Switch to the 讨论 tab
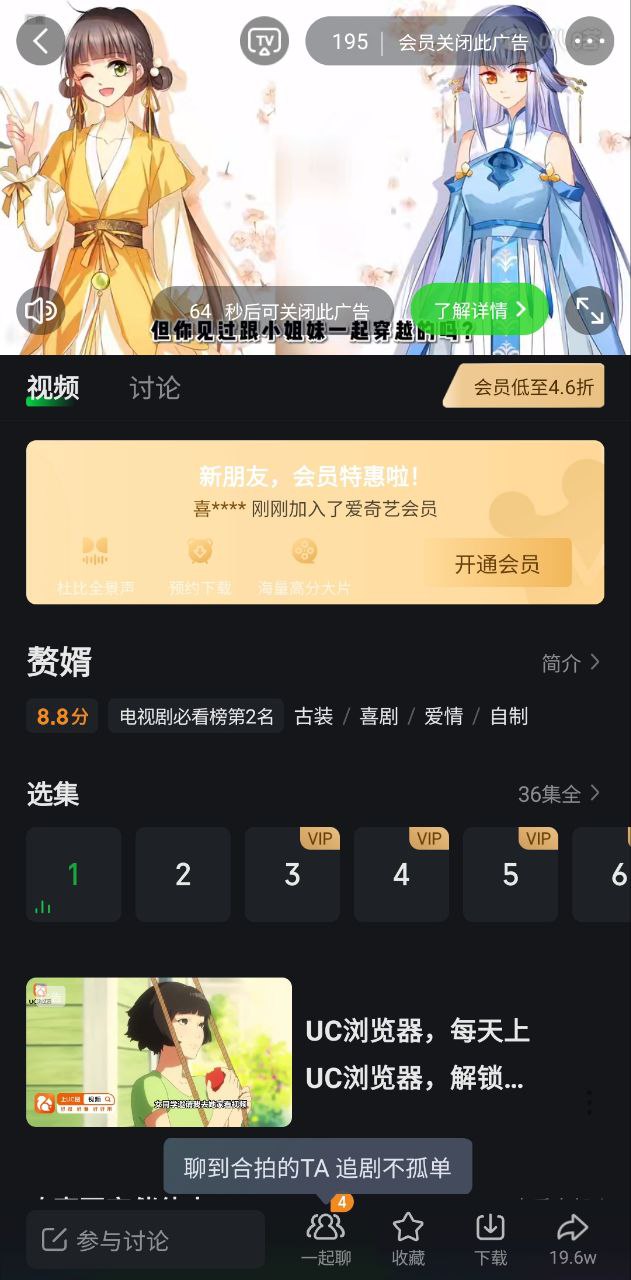This screenshot has height=1280, width=631. [x=155, y=388]
